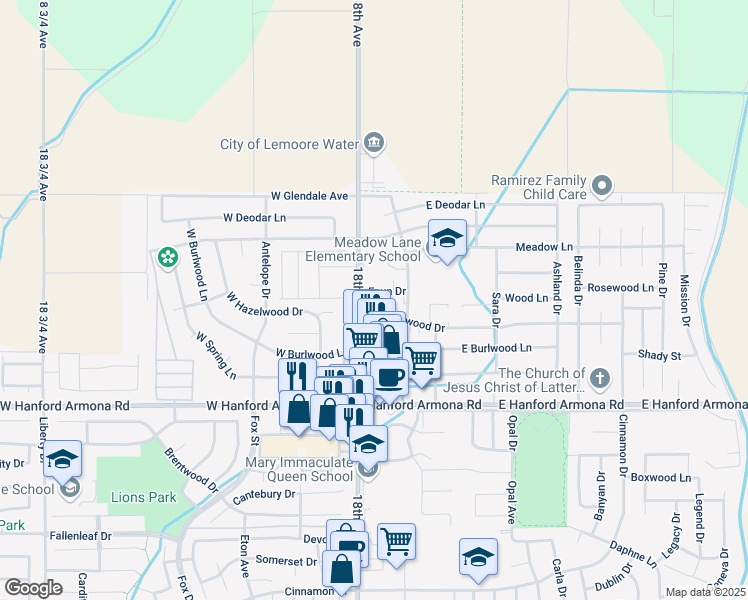Select the City of Lemoore Water pin
The image size is (748, 600).
(374, 144)
